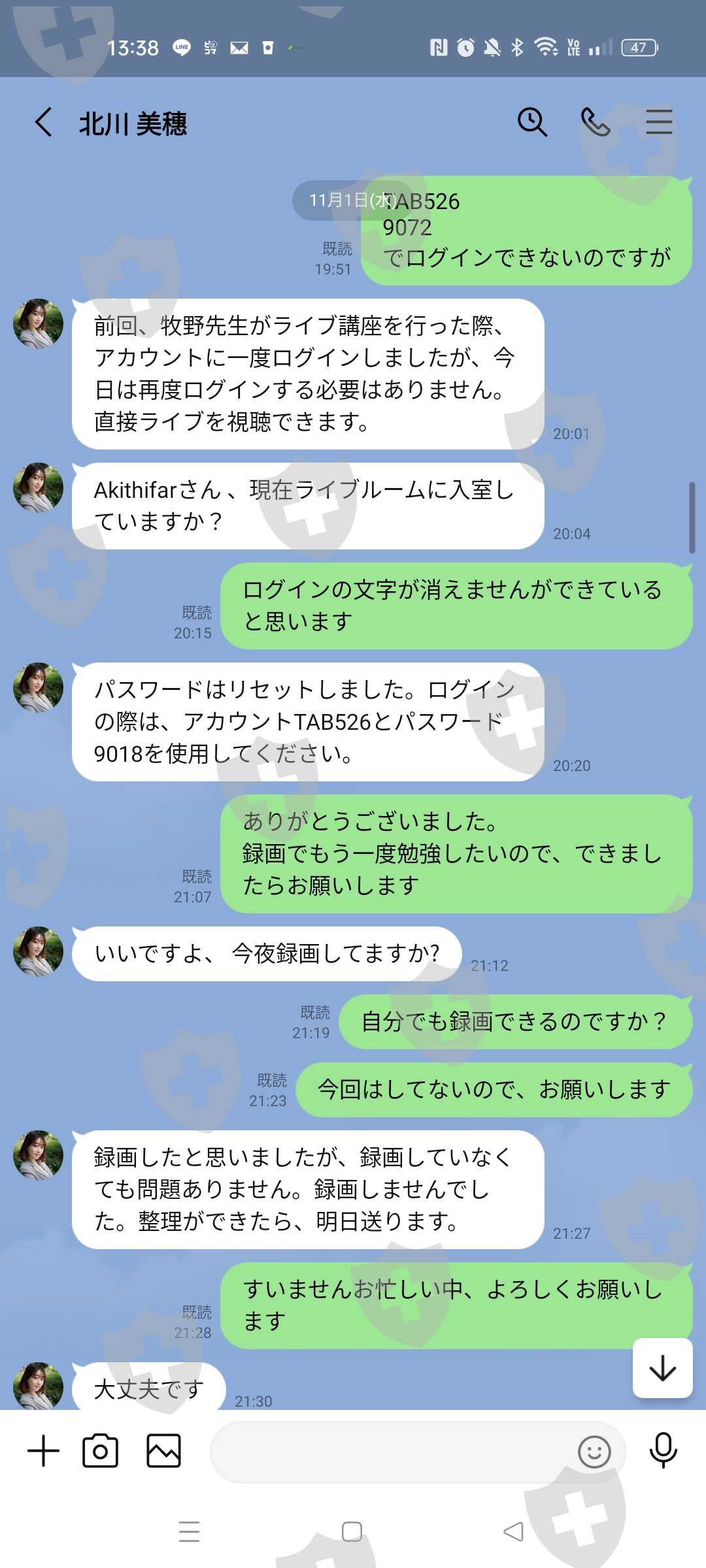Open the photo gallery picker

point(163,1451)
